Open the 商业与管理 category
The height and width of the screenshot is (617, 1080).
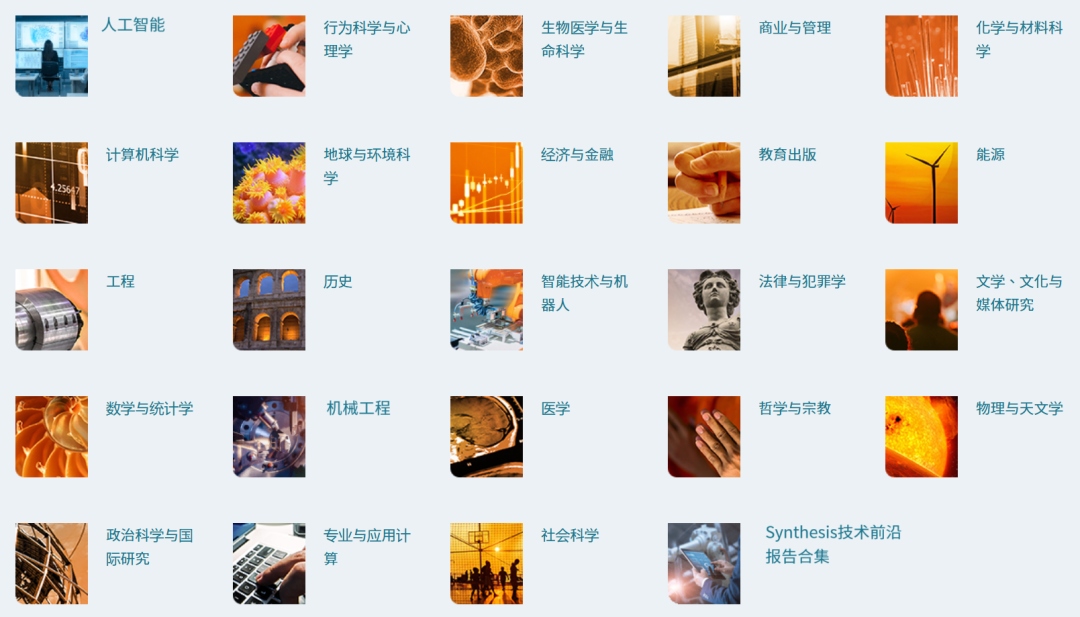pos(795,28)
